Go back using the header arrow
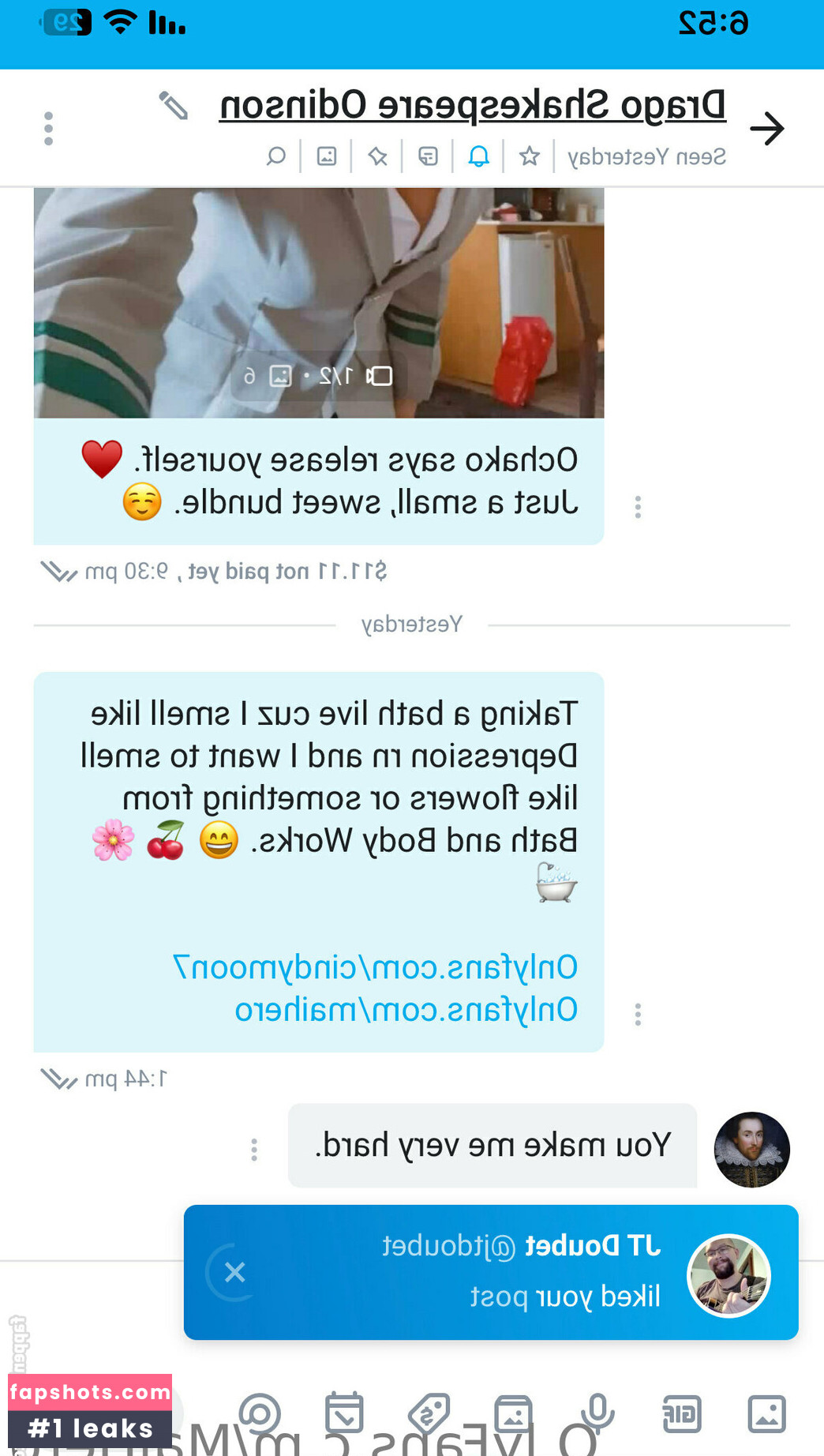This screenshot has height=1456, width=824. 766,129
